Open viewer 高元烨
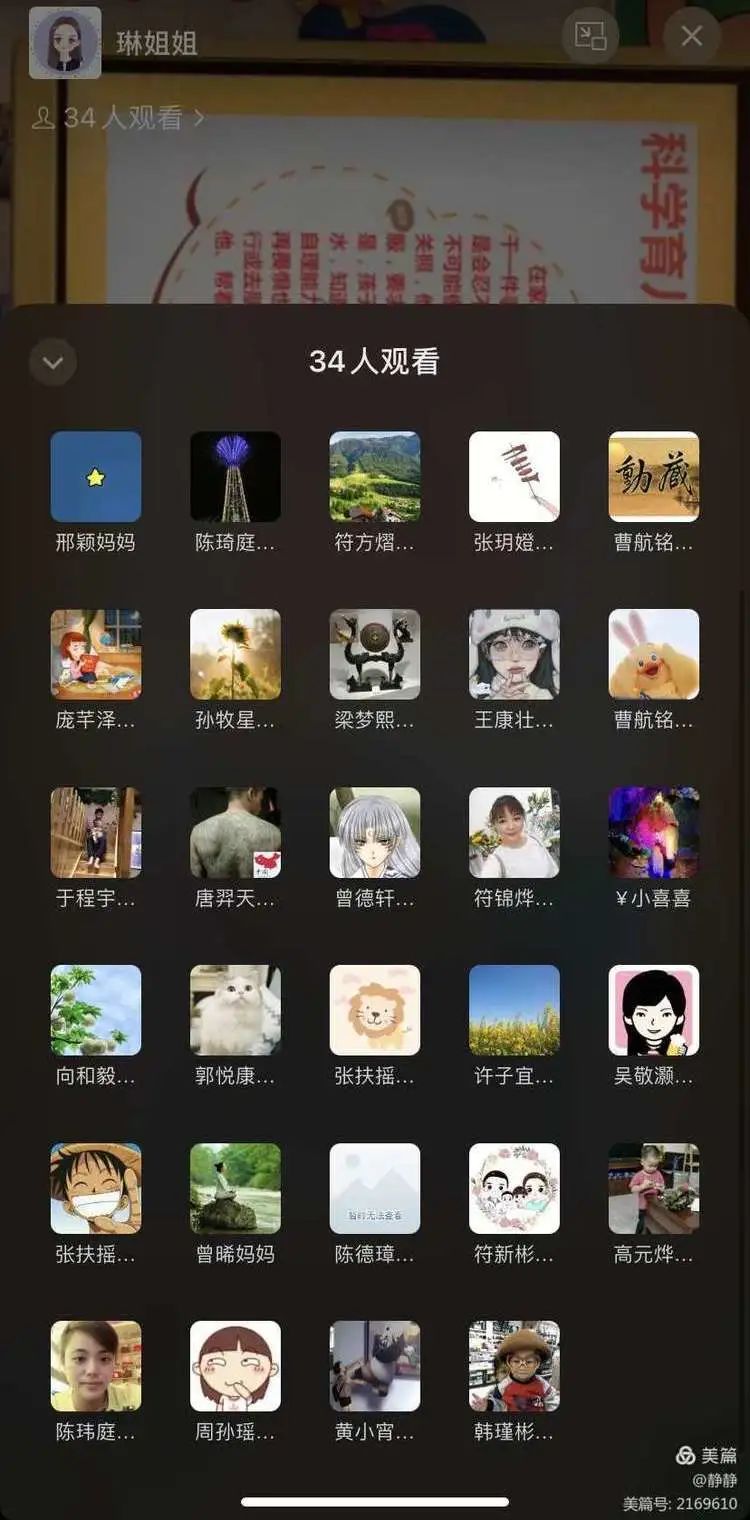The width and height of the screenshot is (750, 1520). [x=654, y=1188]
